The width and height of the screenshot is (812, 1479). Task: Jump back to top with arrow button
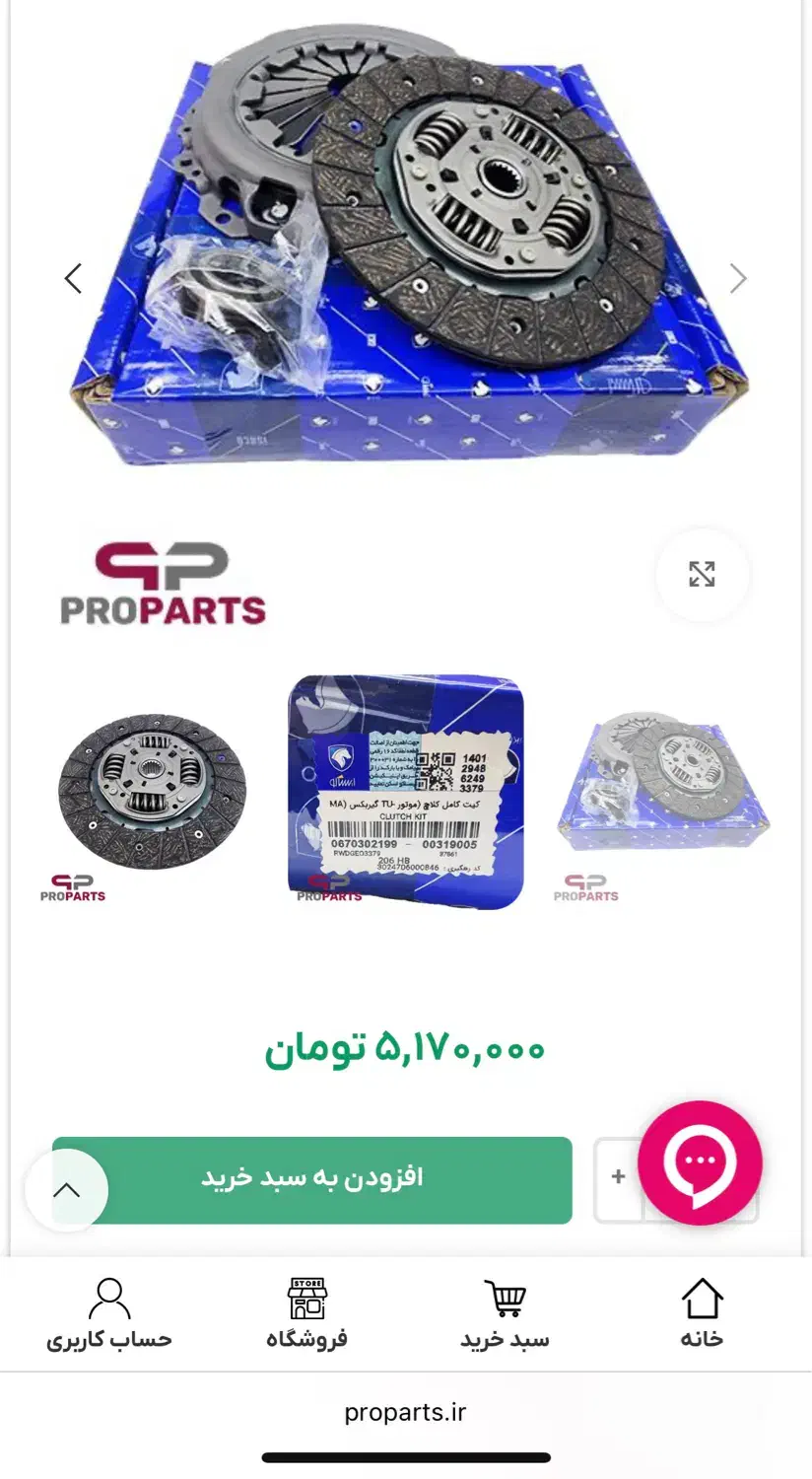tap(66, 1190)
